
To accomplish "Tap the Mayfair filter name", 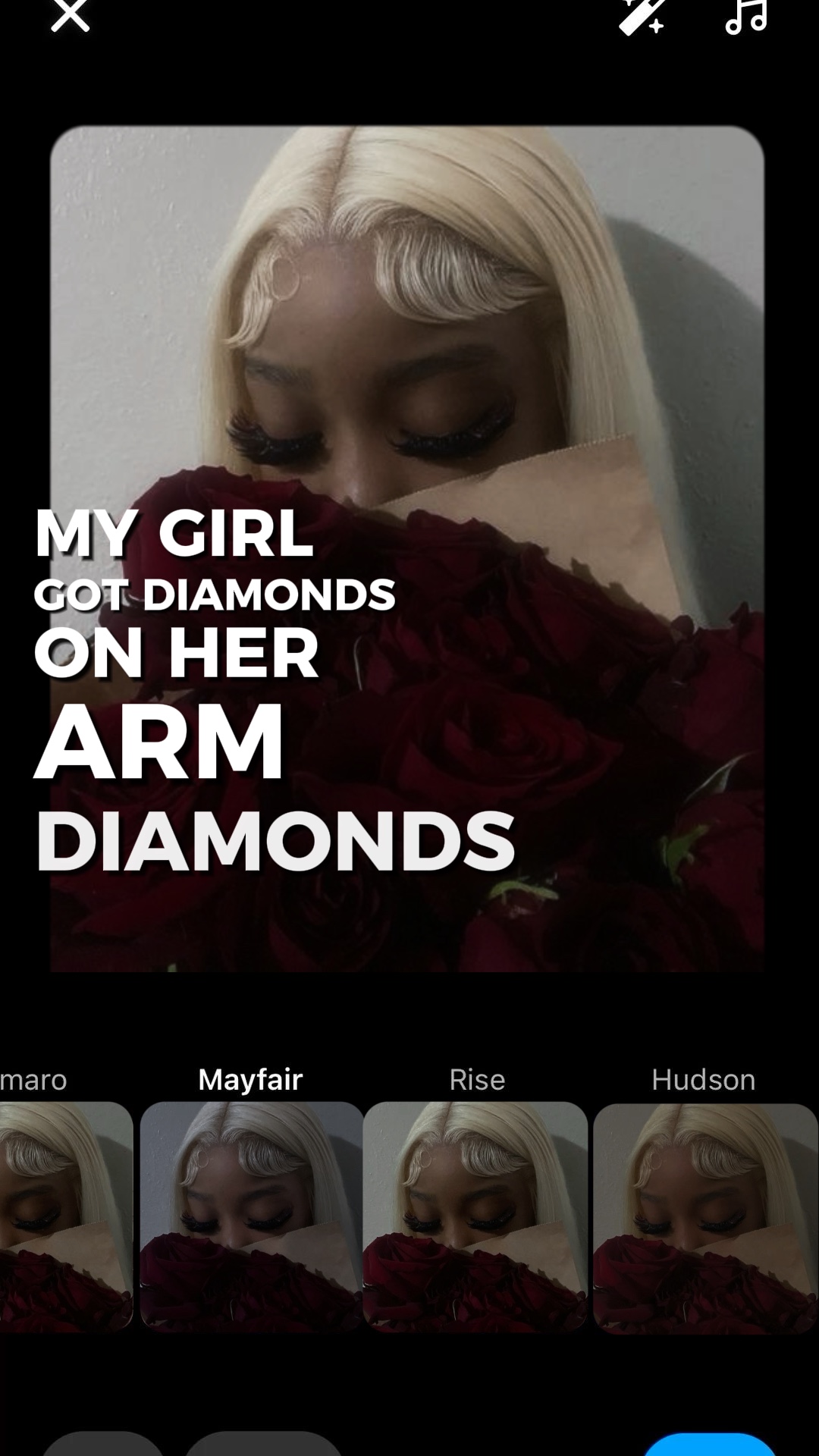I will [x=250, y=1079].
